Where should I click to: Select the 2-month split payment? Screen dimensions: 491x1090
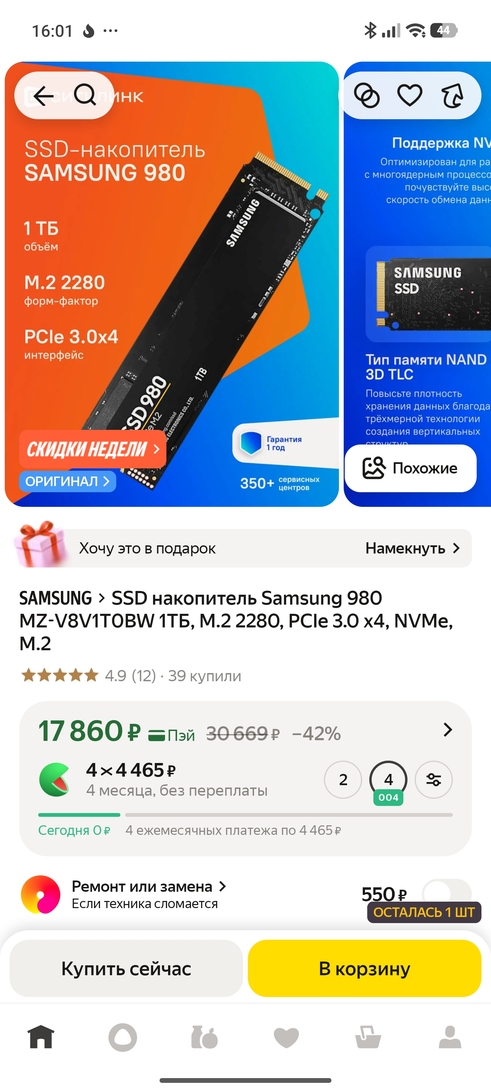point(343,780)
